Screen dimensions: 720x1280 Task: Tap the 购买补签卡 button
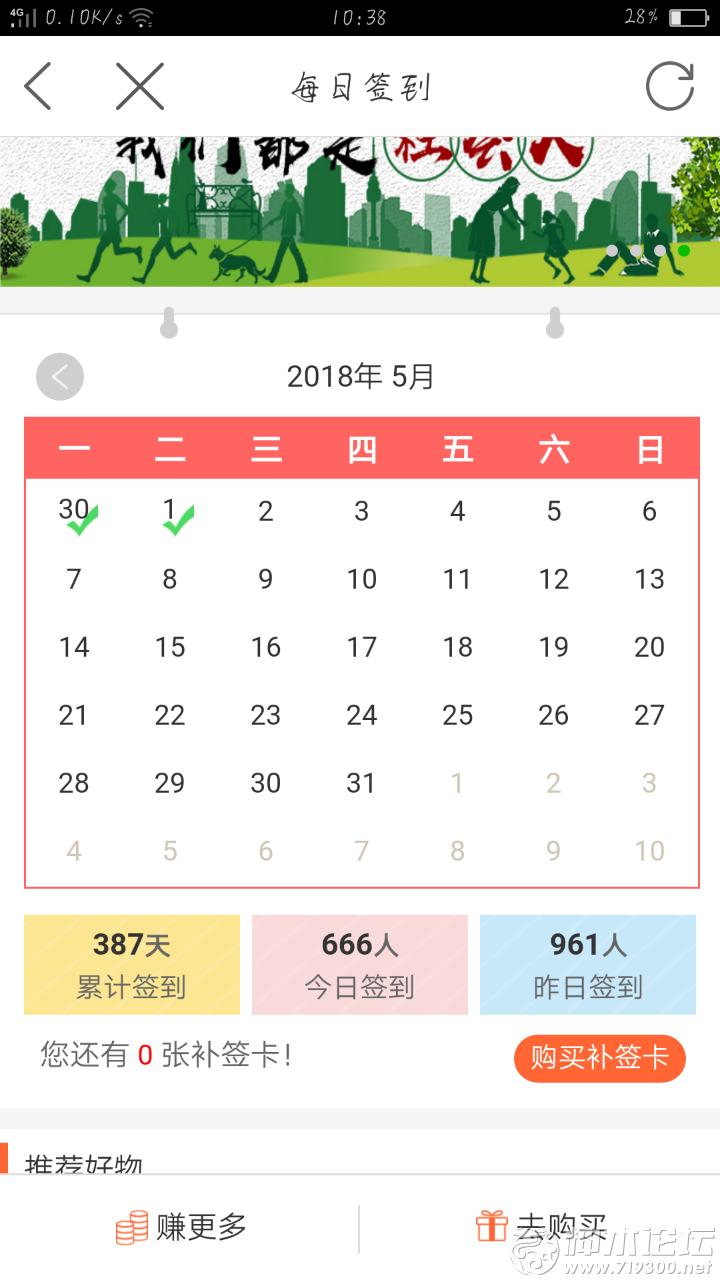coord(599,1058)
